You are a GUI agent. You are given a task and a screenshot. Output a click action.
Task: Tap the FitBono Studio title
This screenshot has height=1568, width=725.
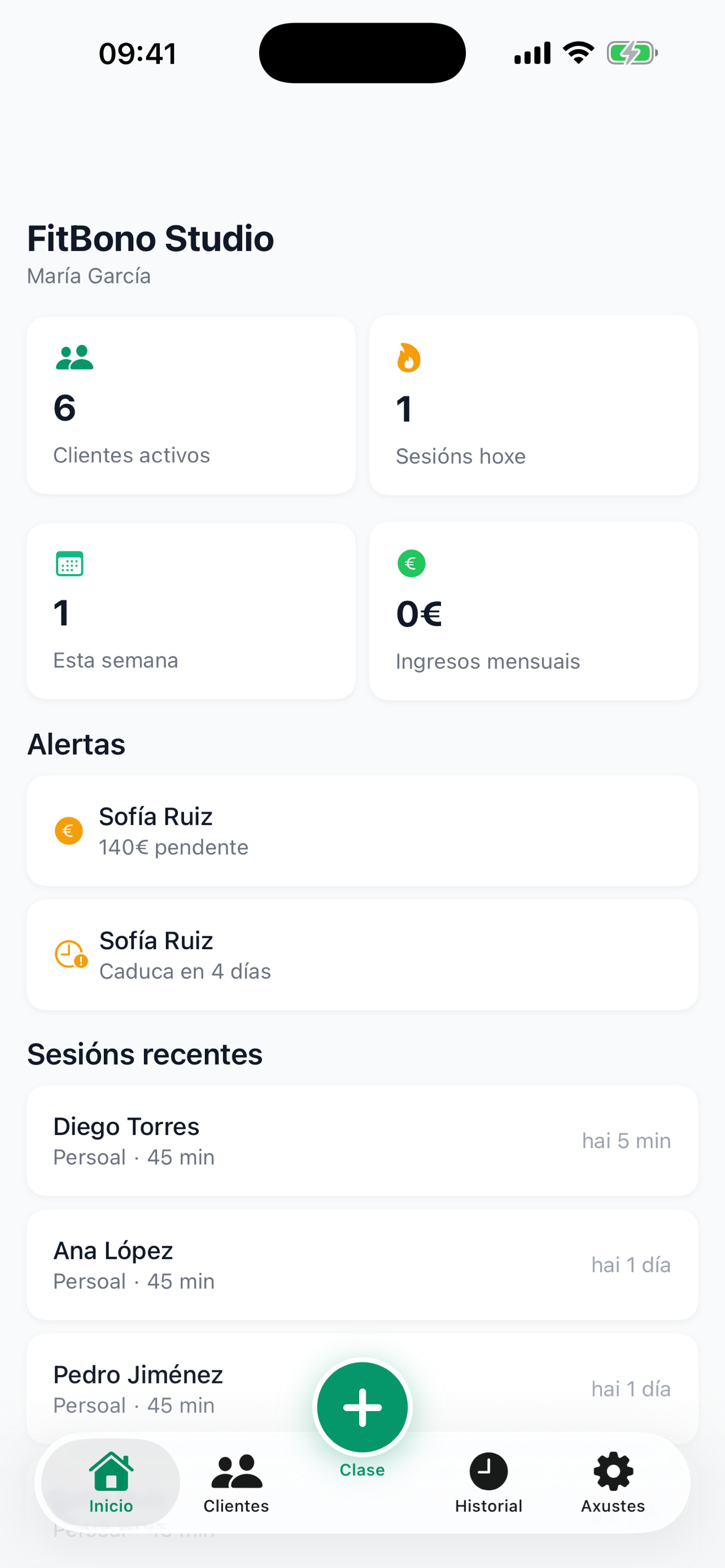click(x=150, y=238)
